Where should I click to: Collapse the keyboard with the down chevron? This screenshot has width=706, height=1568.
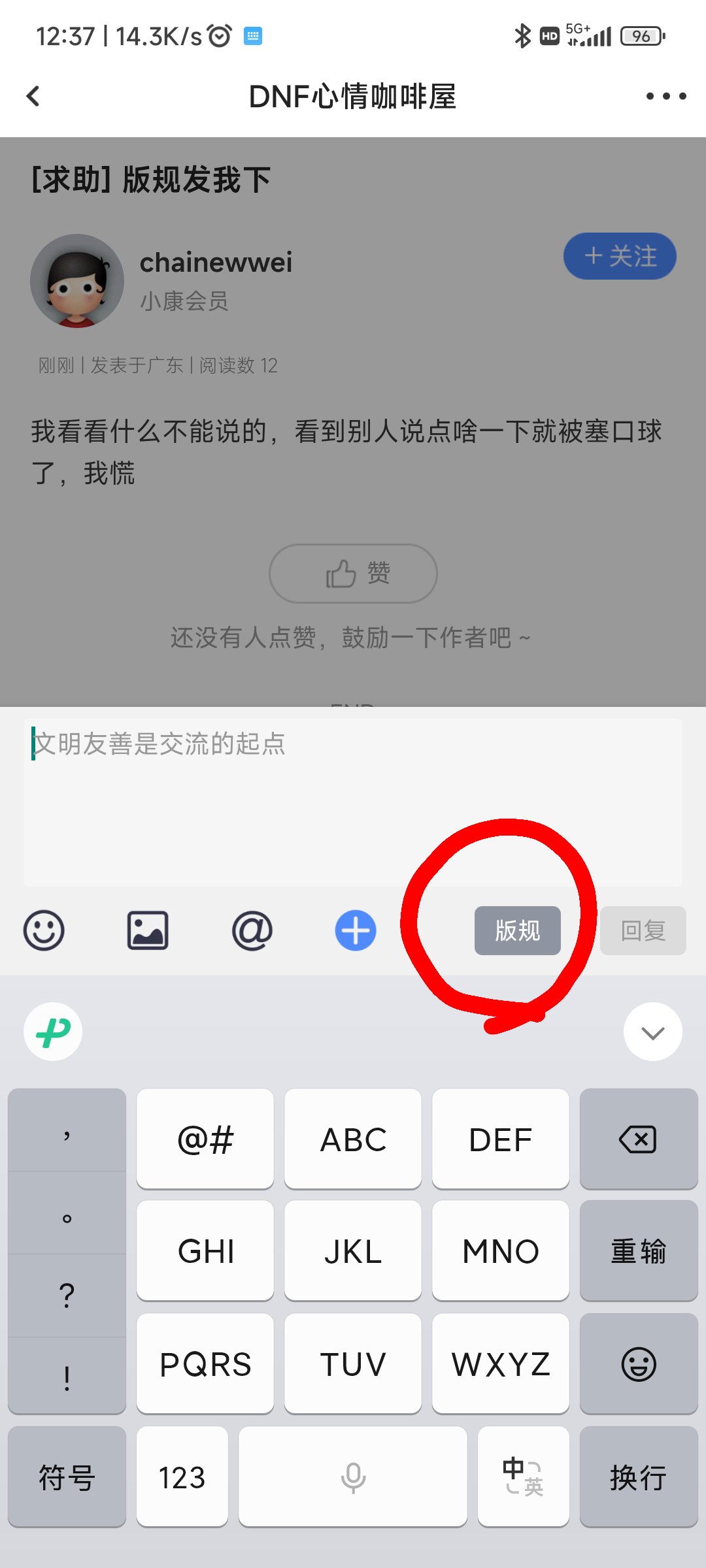tap(653, 1032)
